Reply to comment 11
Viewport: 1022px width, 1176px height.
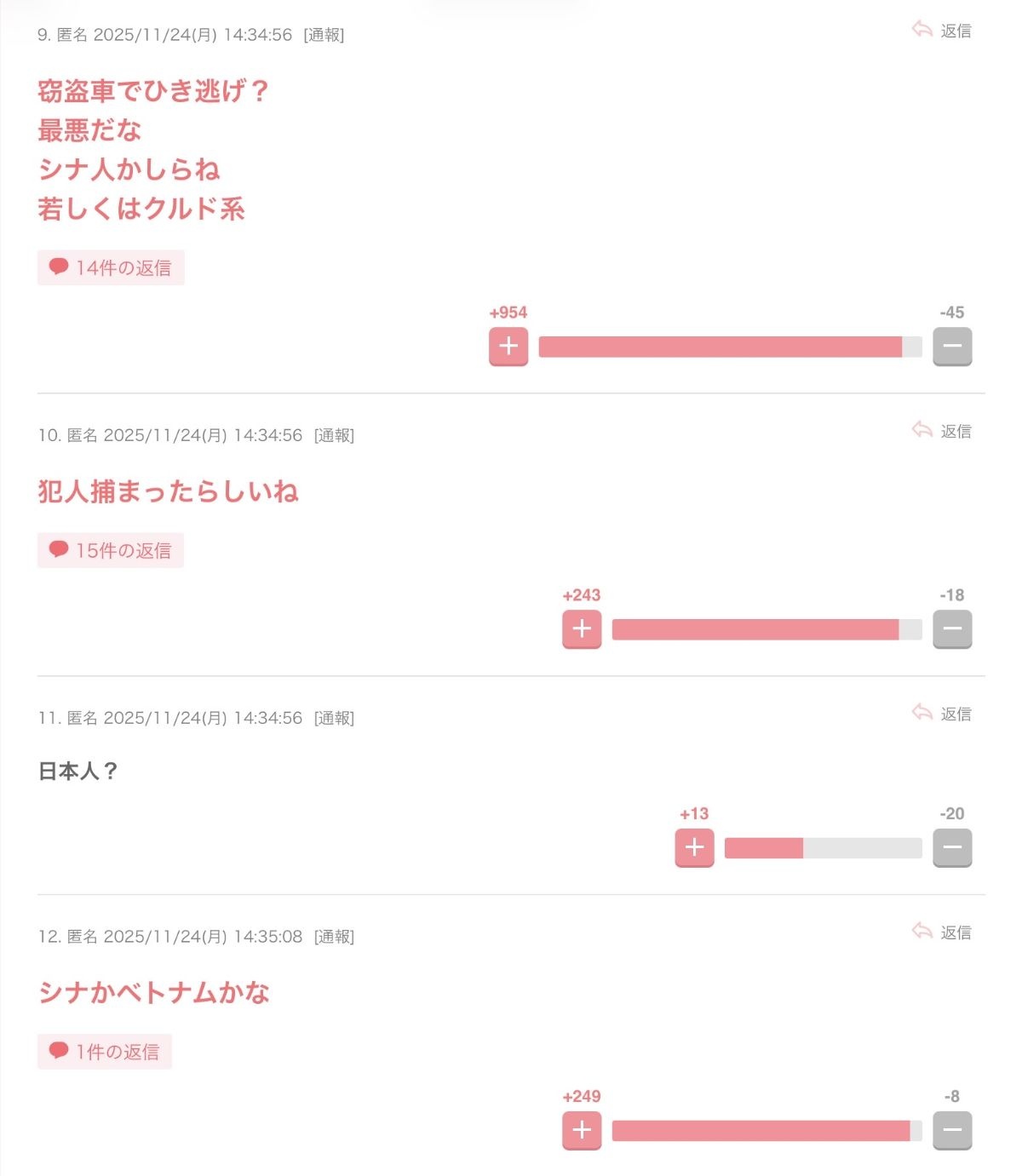click(942, 714)
